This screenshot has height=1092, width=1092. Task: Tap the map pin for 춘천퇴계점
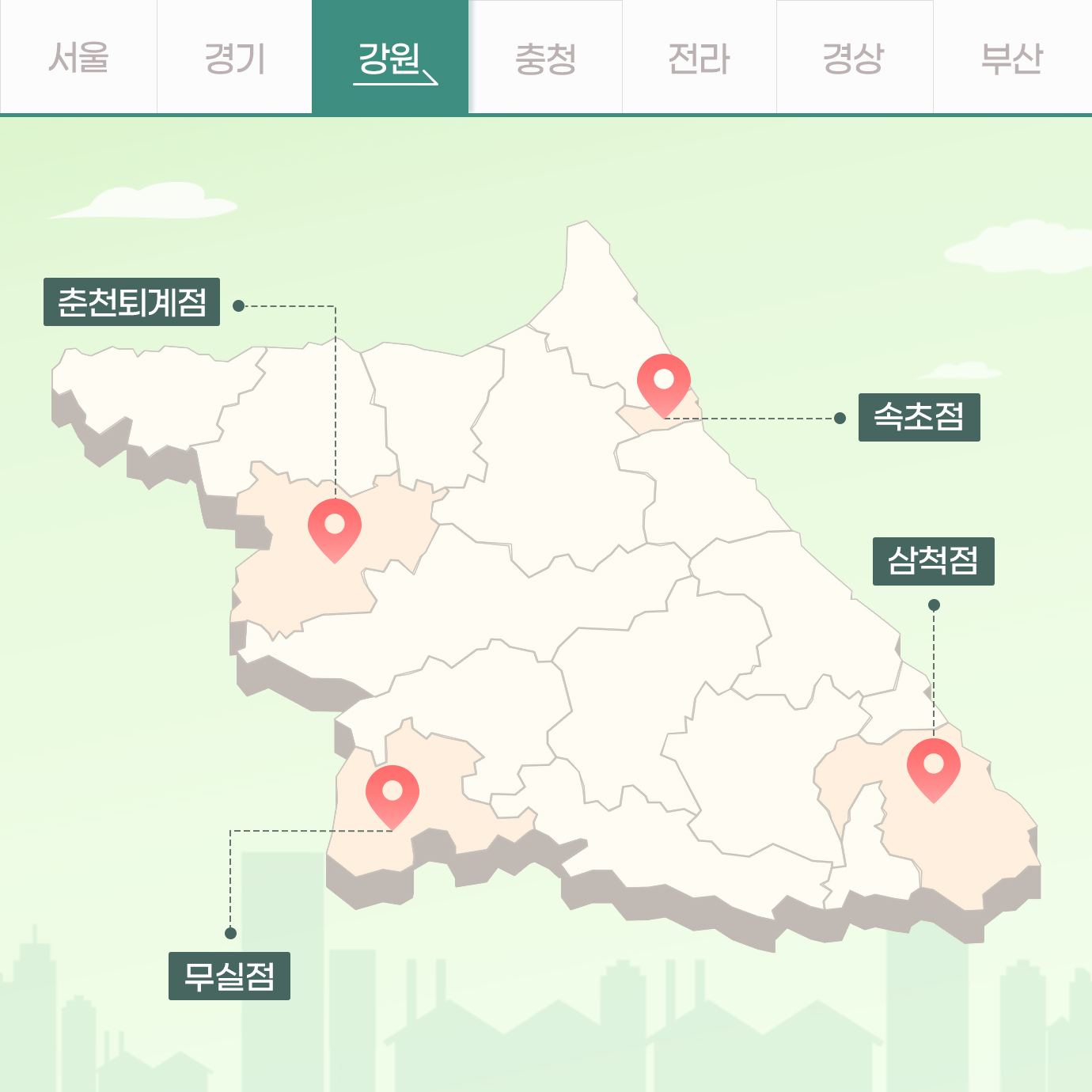[x=335, y=527]
